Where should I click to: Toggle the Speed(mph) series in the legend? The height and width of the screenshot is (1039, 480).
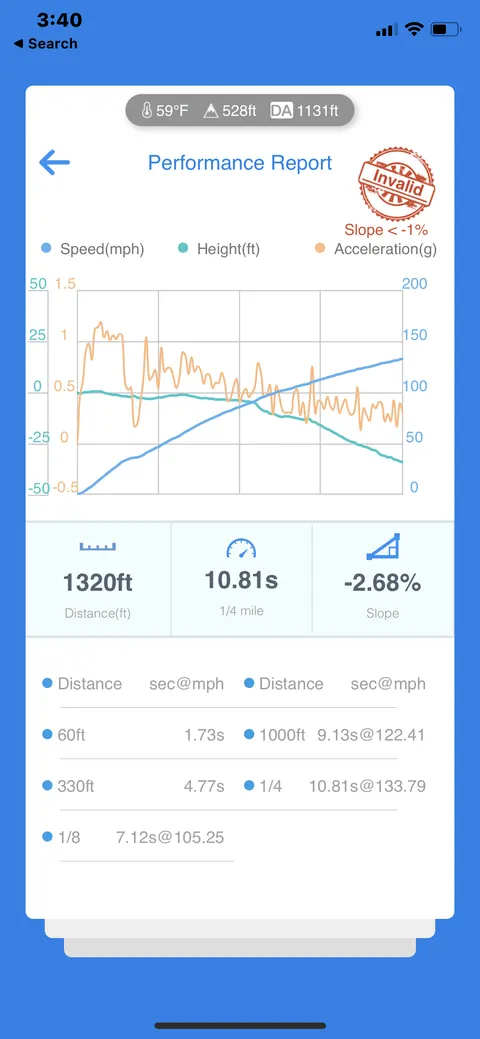92,249
